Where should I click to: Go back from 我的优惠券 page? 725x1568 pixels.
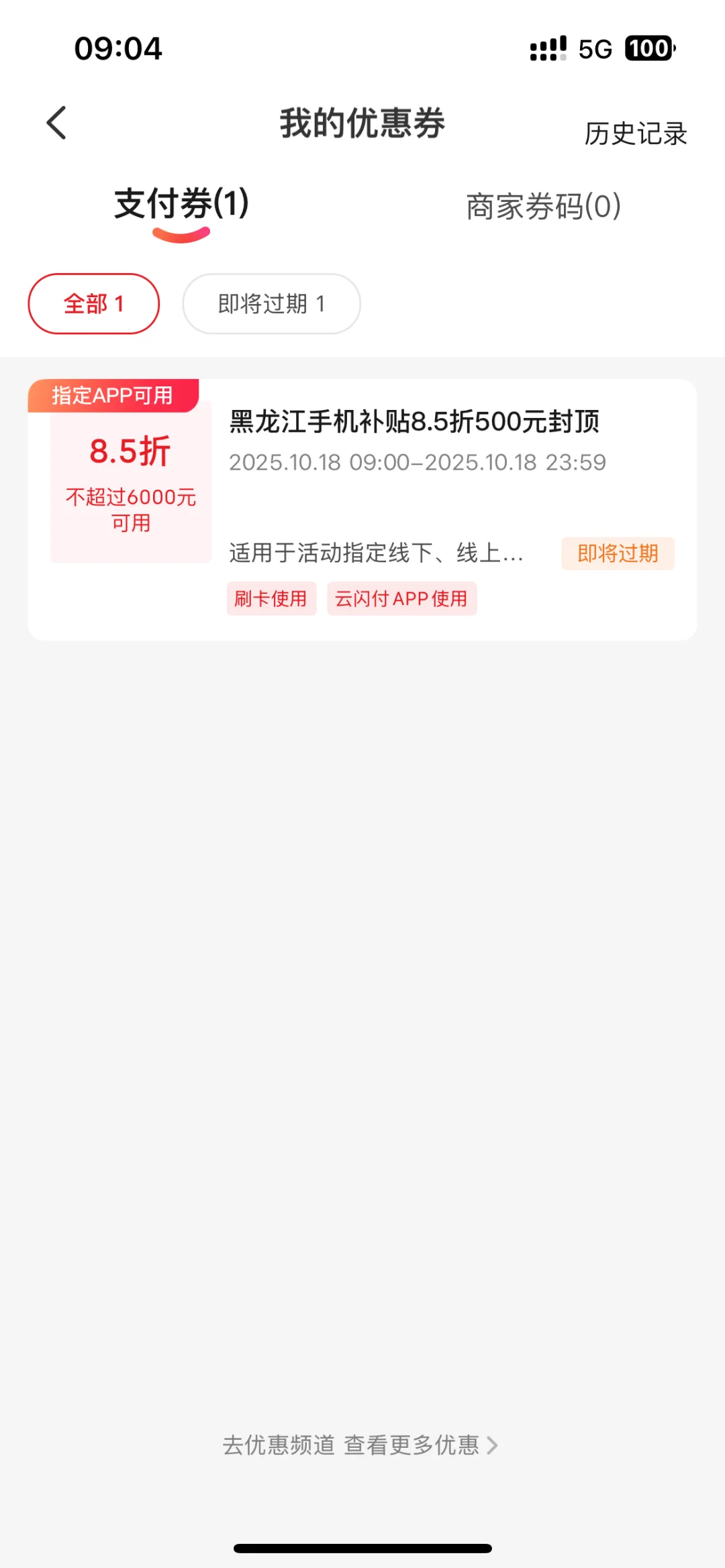point(57,123)
